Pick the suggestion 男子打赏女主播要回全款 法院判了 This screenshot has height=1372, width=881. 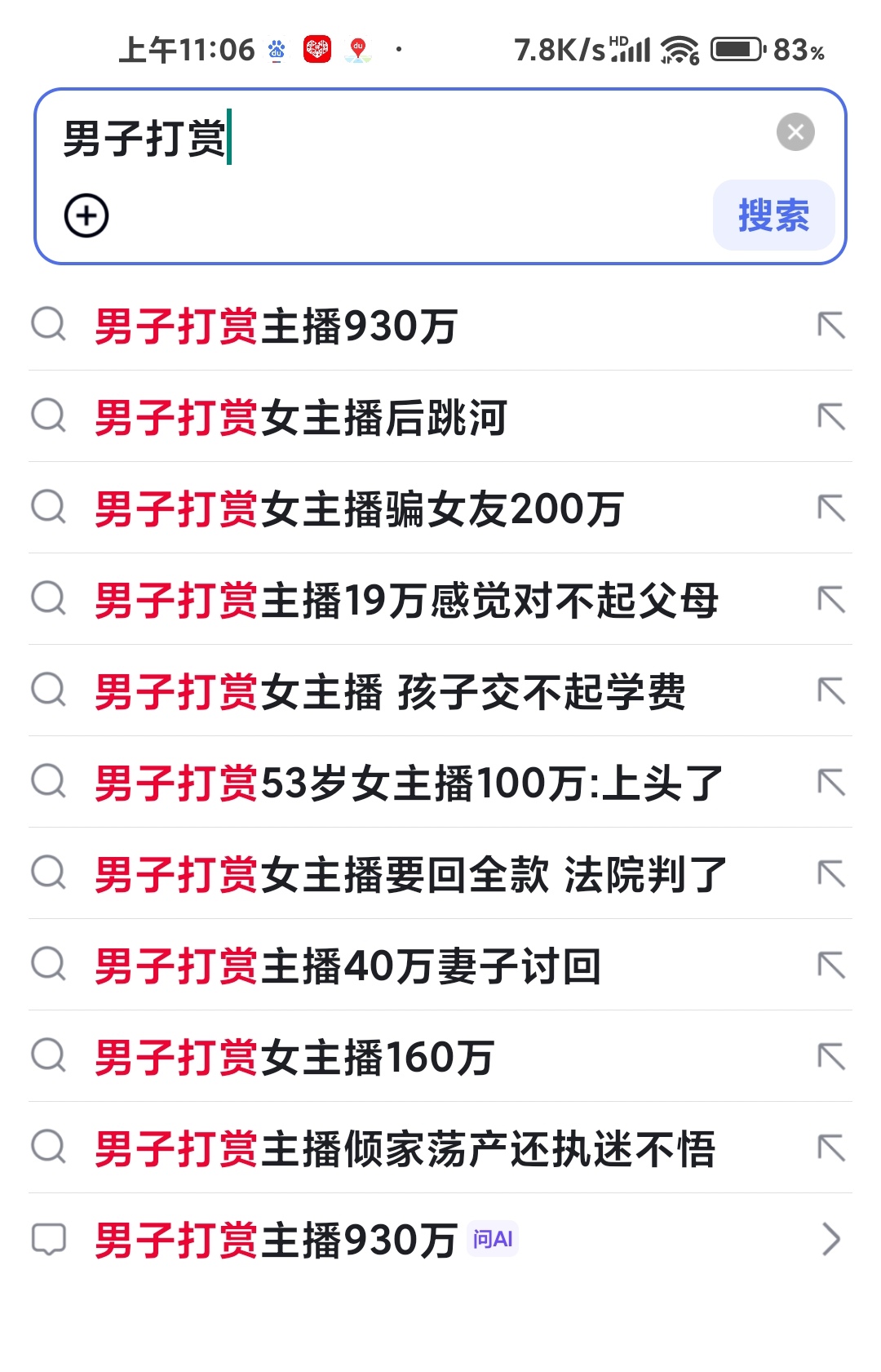(410, 875)
